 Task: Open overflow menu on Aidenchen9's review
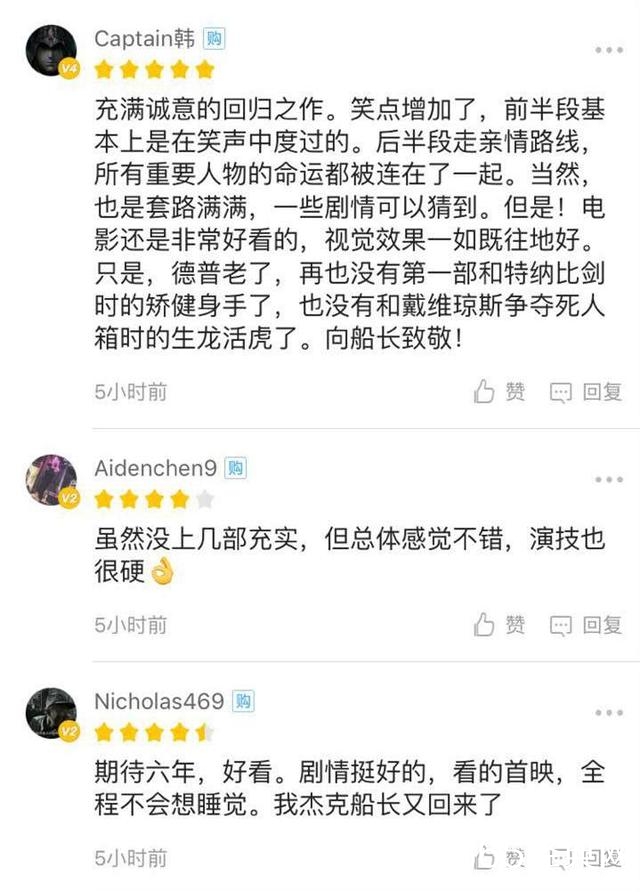pyautogui.click(x=609, y=479)
